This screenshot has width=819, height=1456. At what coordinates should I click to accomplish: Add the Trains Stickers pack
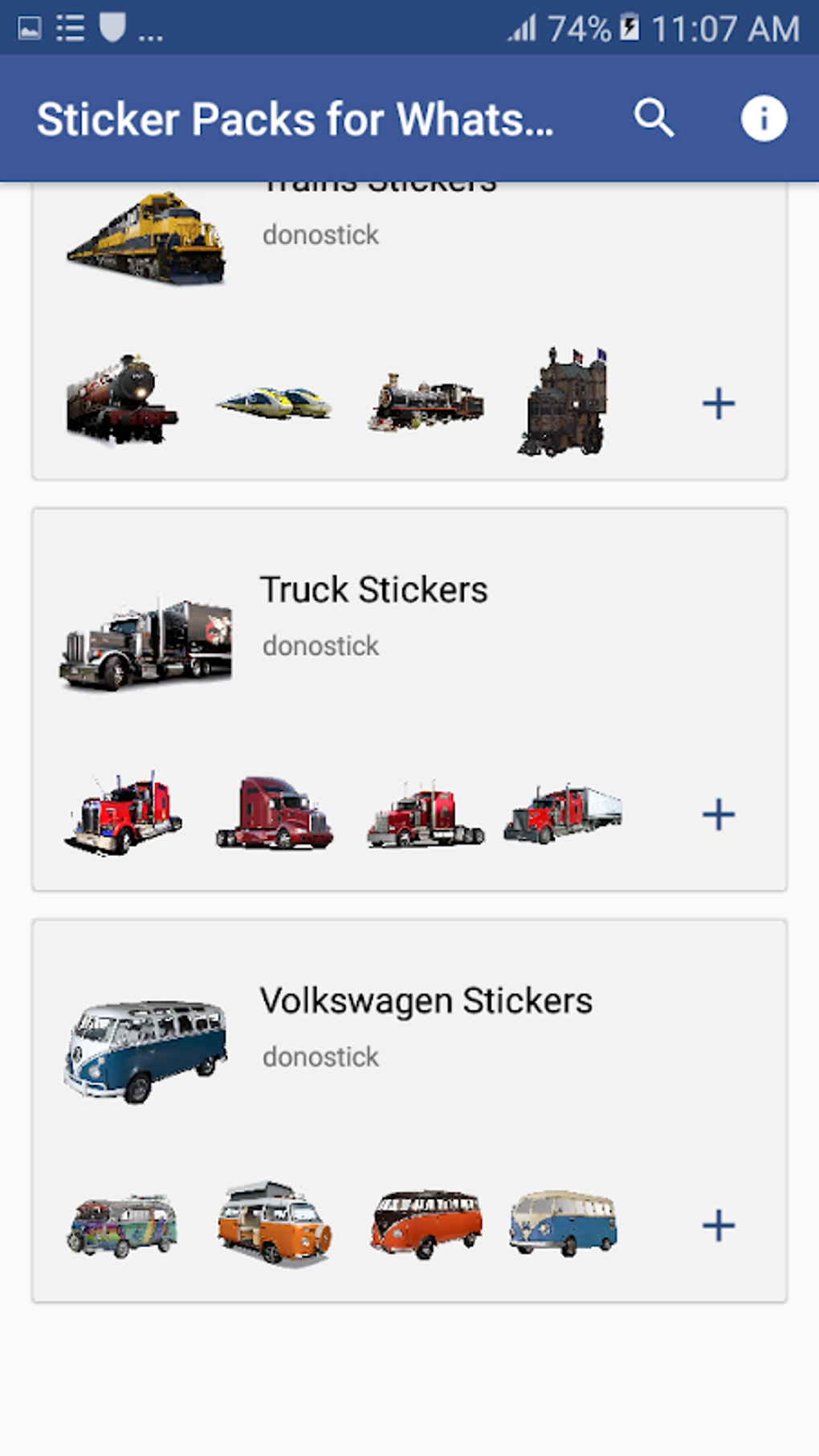(717, 403)
